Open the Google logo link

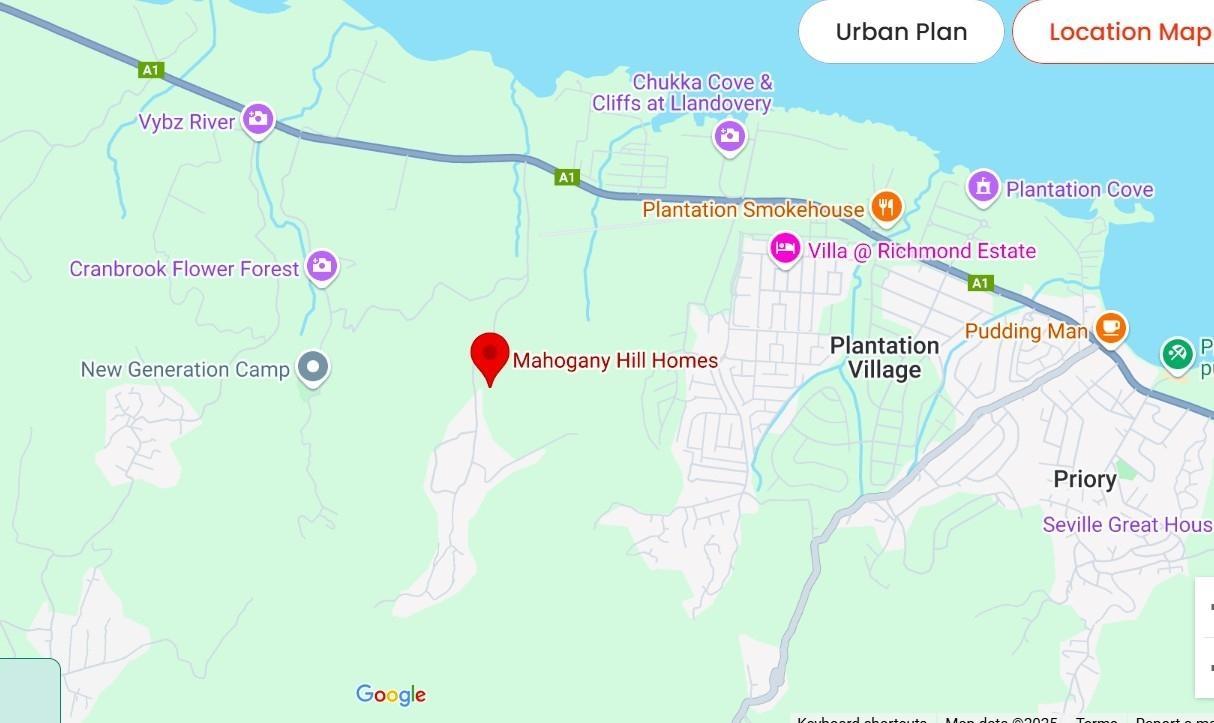pos(391,695)
